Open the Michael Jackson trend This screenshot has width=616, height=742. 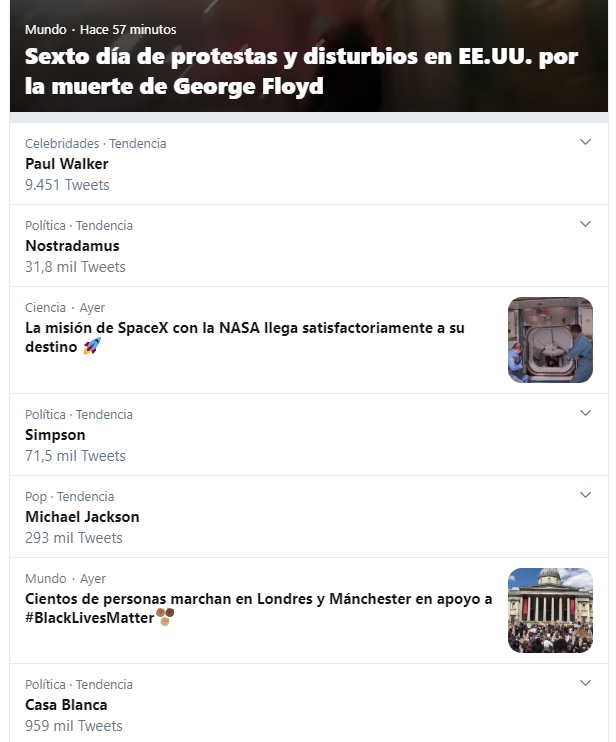[x=82, y=517]
